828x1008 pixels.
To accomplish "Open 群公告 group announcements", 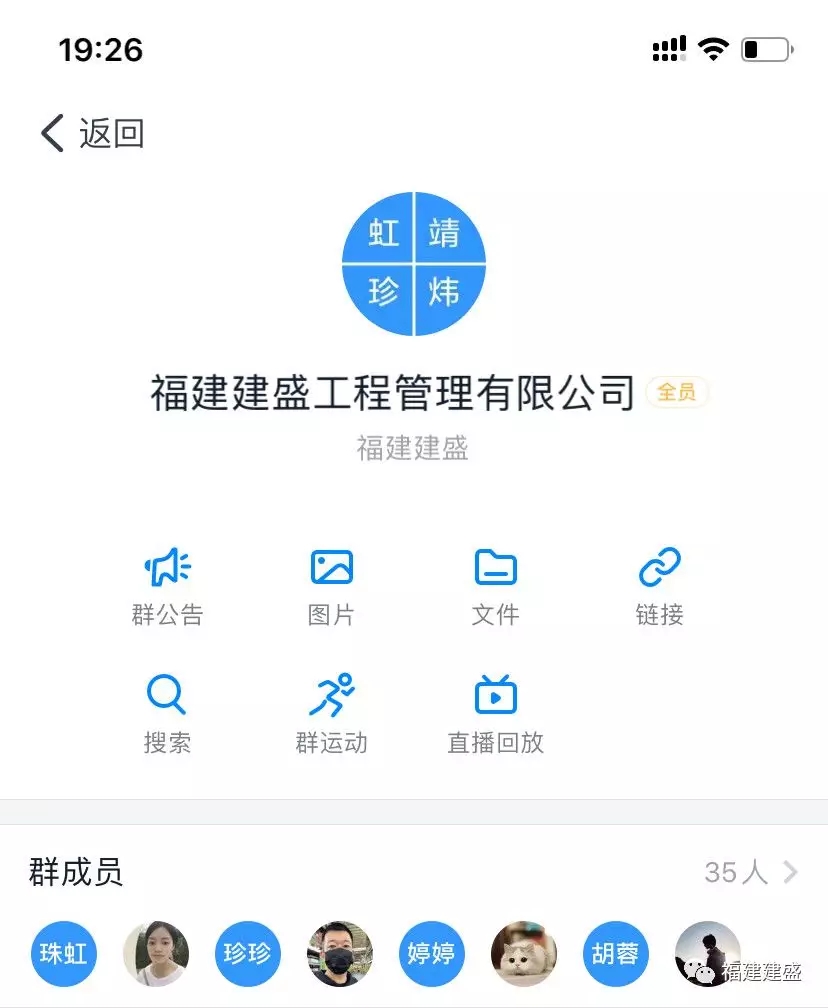I will tap(167, 586).
